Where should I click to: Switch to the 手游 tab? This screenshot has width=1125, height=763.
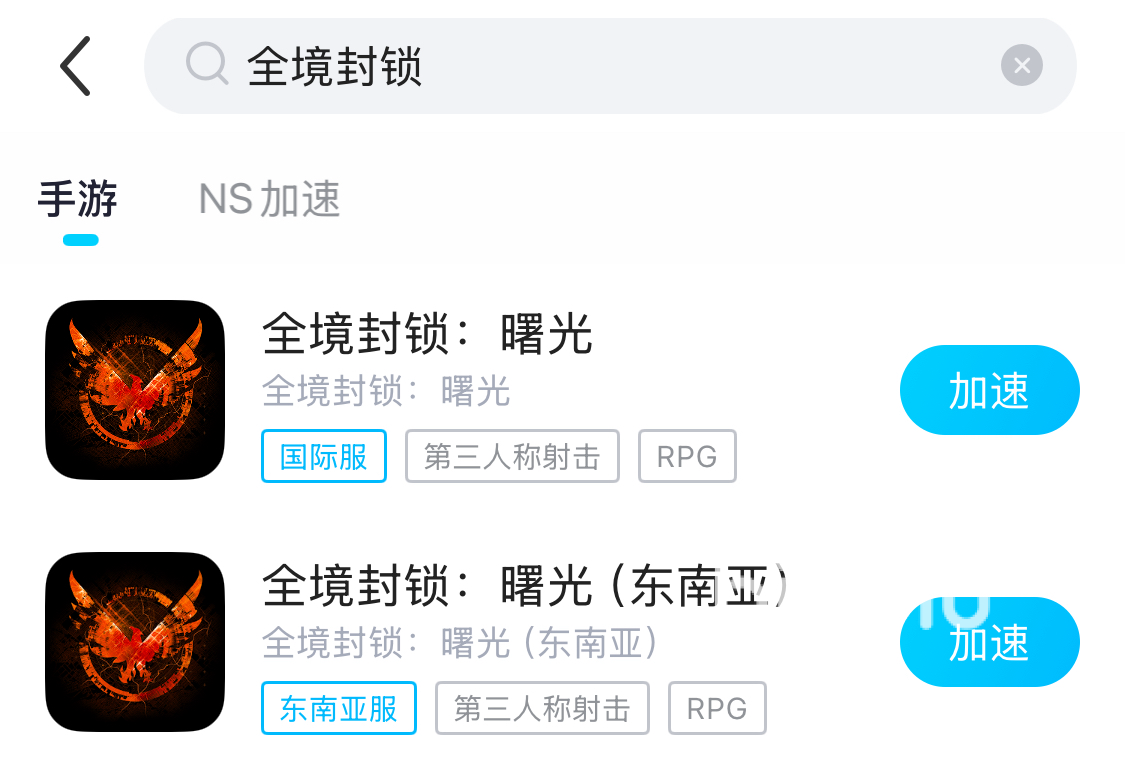[78, 200]
